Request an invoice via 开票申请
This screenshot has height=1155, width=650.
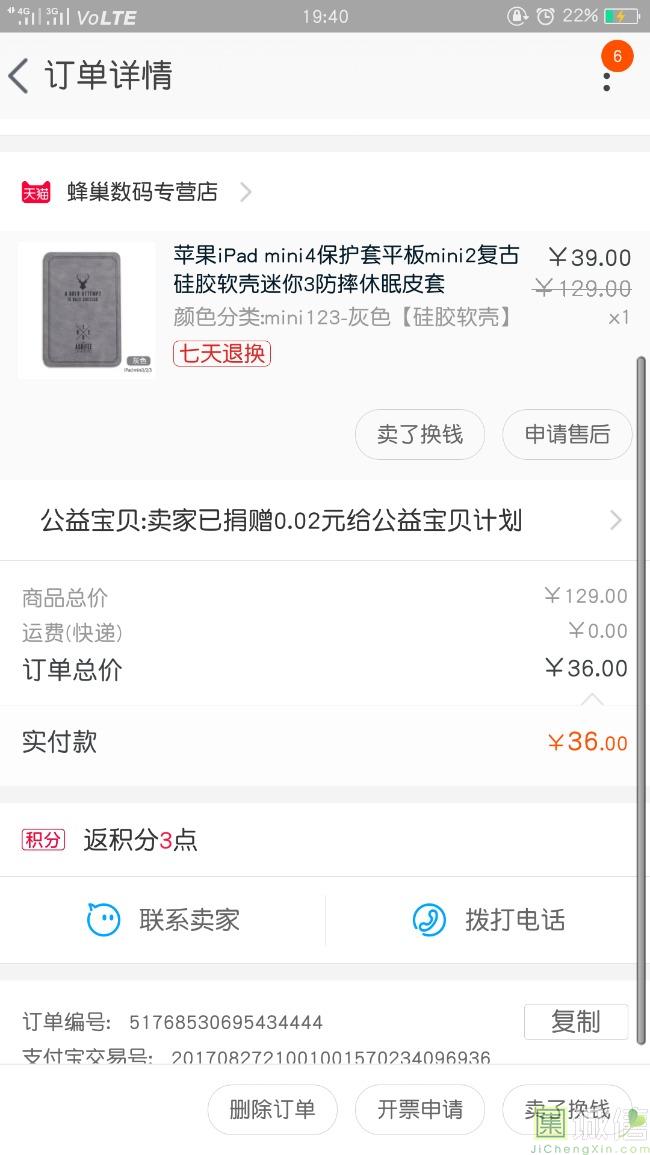[419, 1109]
